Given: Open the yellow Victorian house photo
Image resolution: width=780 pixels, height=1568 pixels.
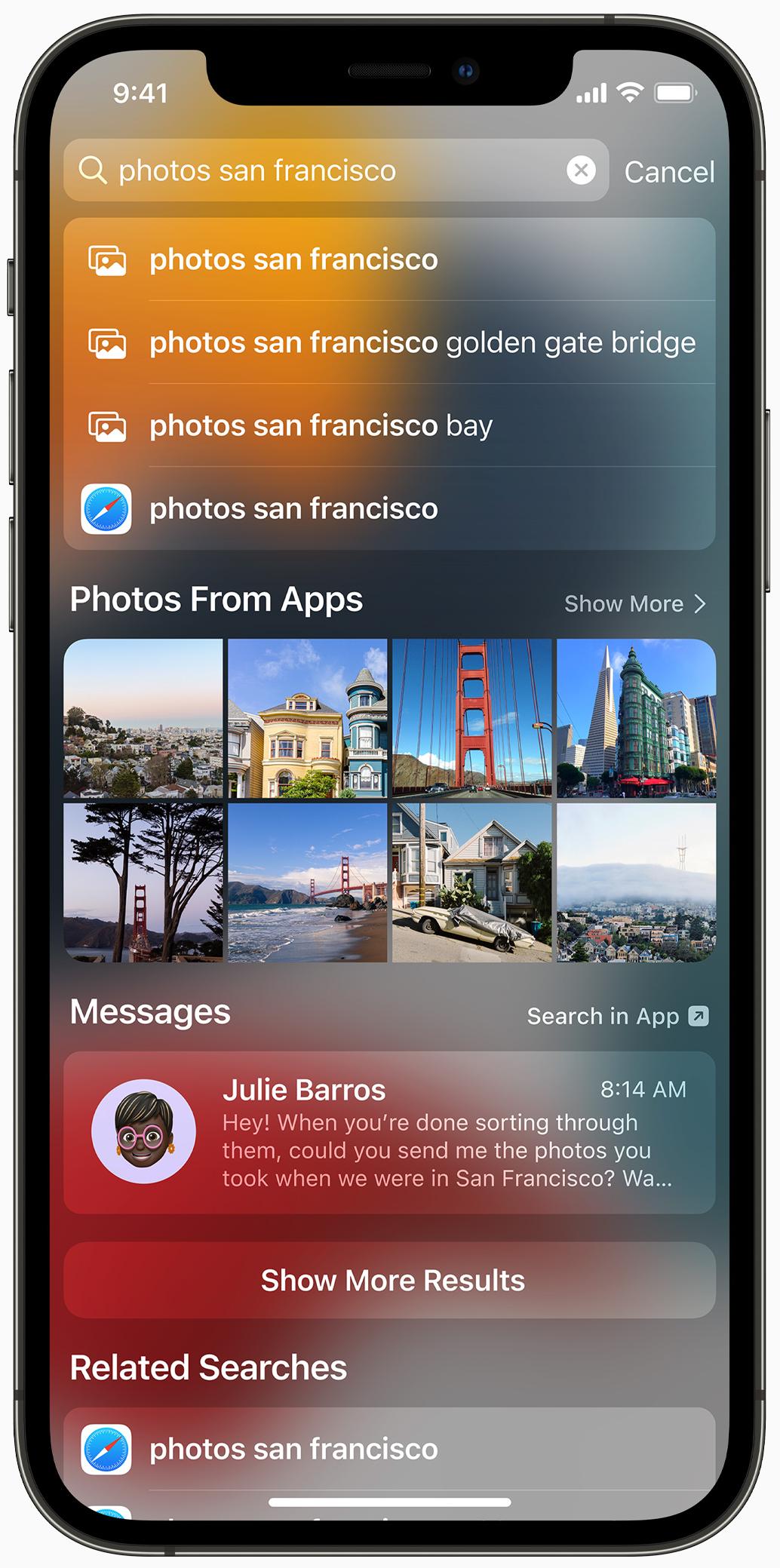Looking at the screenshot, I should click(x=307, y=718).
